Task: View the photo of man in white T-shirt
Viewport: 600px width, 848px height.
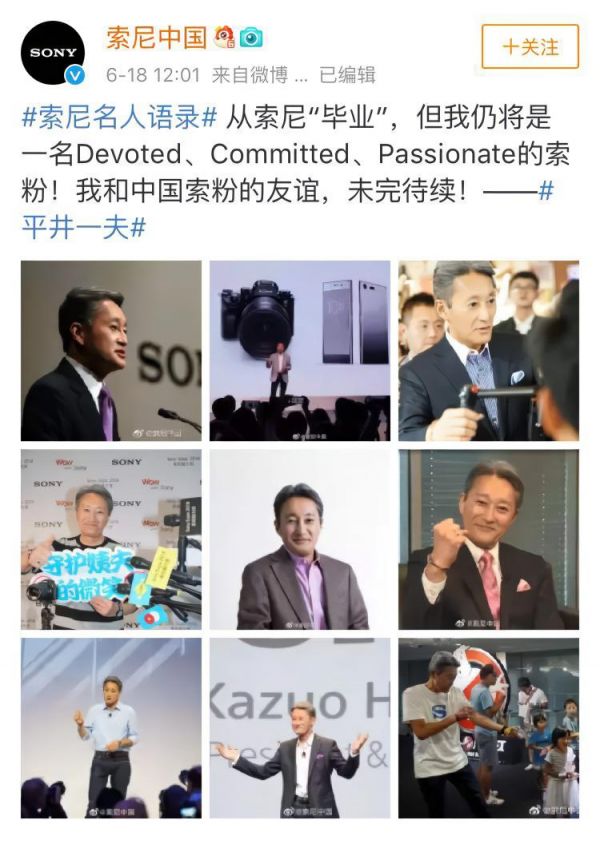Action: pyautogui.click(x=488, y=728)
